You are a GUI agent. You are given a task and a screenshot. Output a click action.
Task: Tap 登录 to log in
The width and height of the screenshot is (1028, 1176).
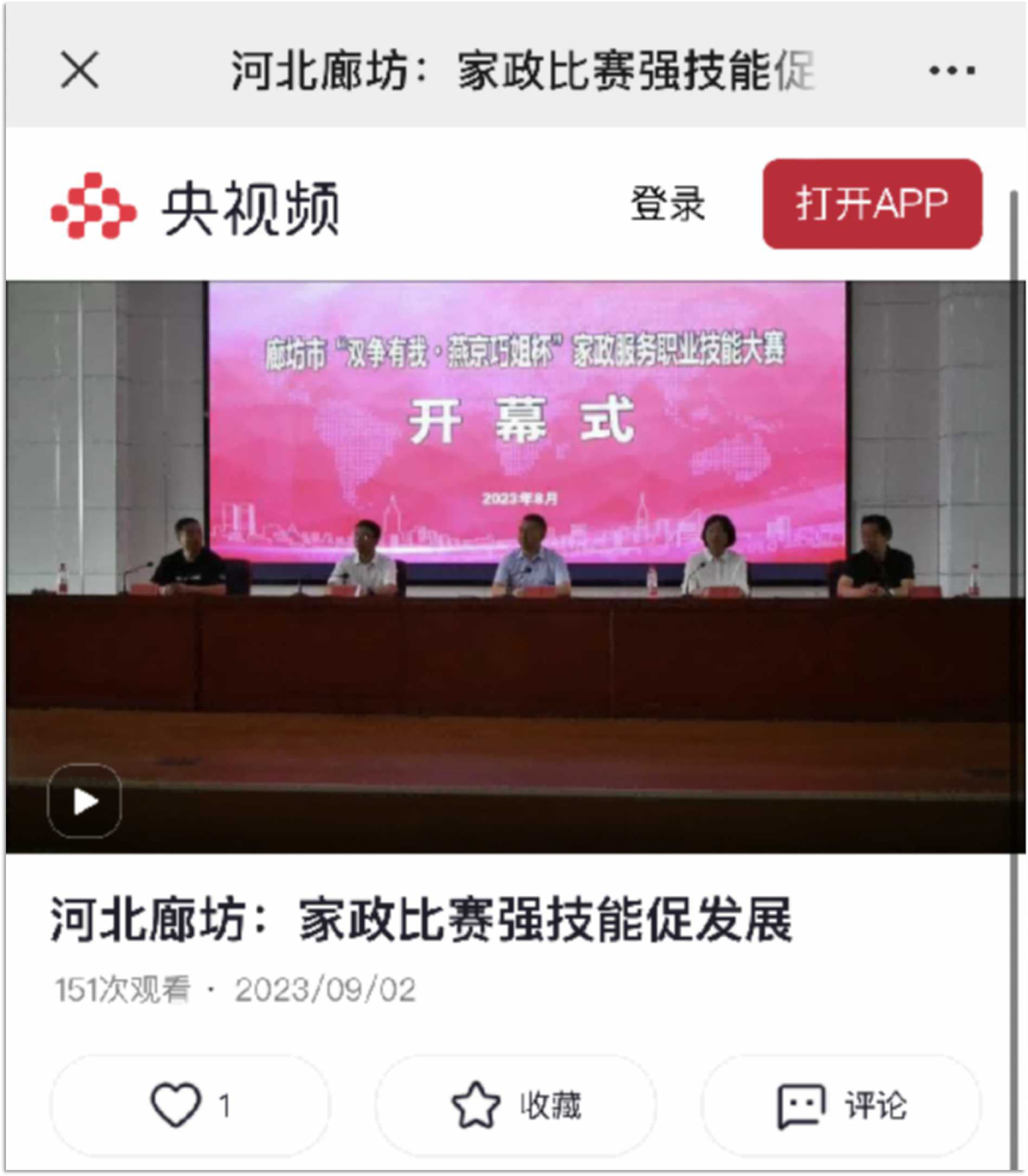(x=667, y=204)
